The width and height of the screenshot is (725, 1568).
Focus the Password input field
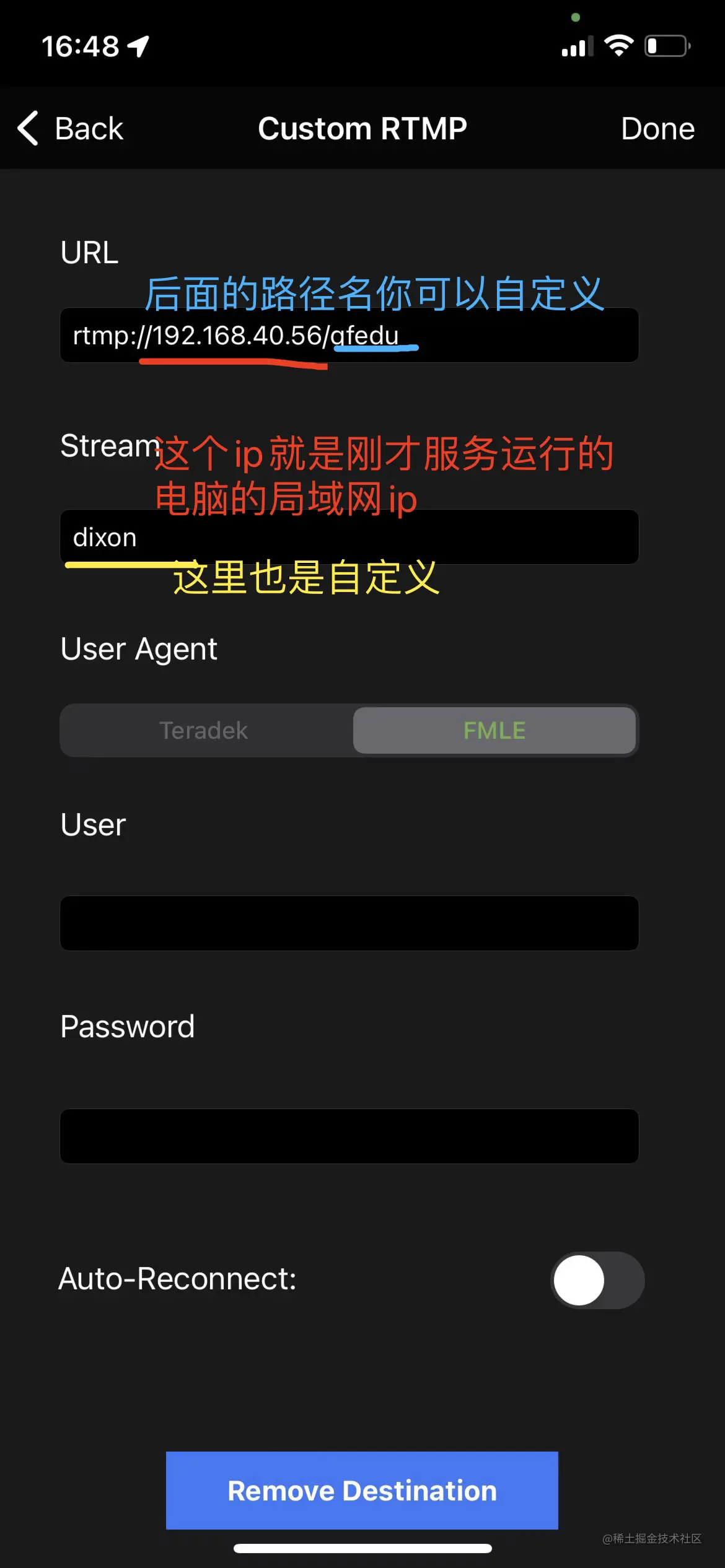[349, 1136]
